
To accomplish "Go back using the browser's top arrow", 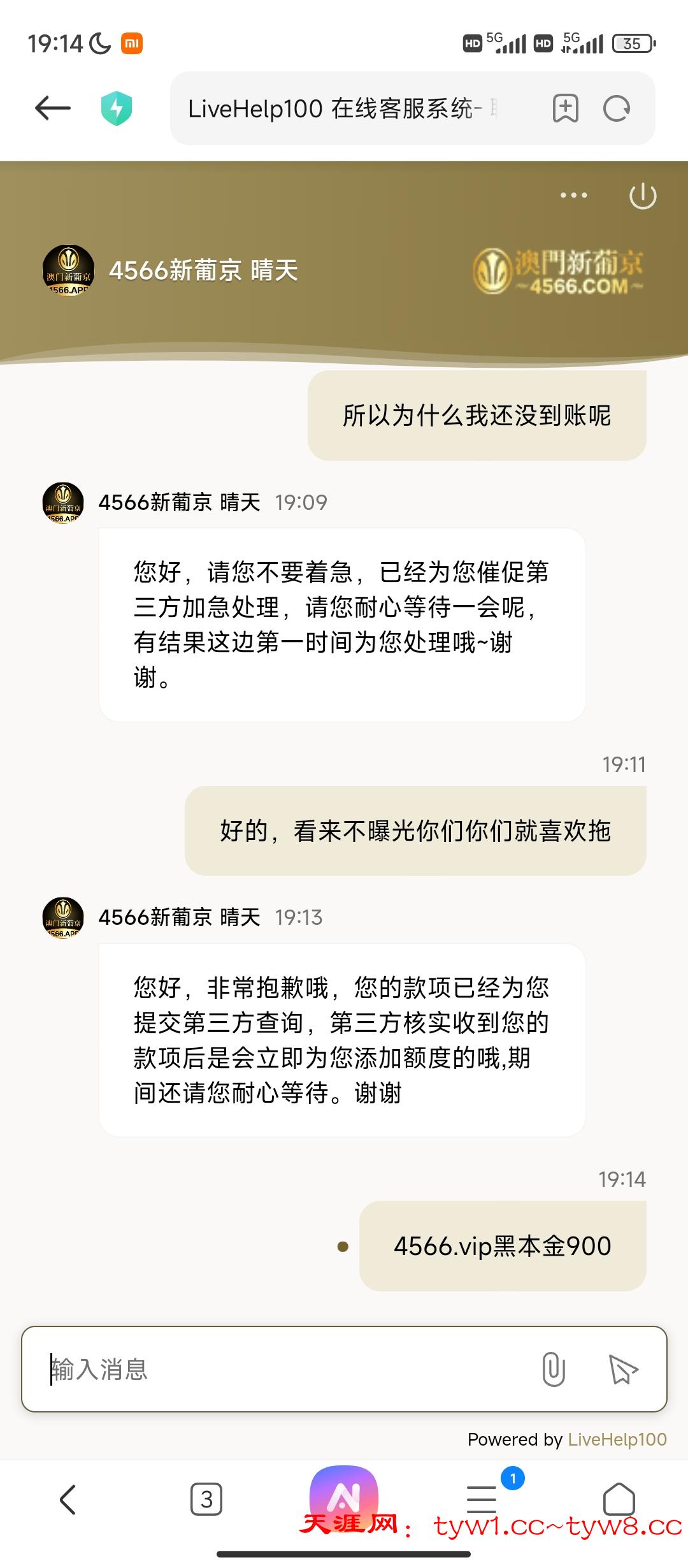I will (x=52, y=108).
